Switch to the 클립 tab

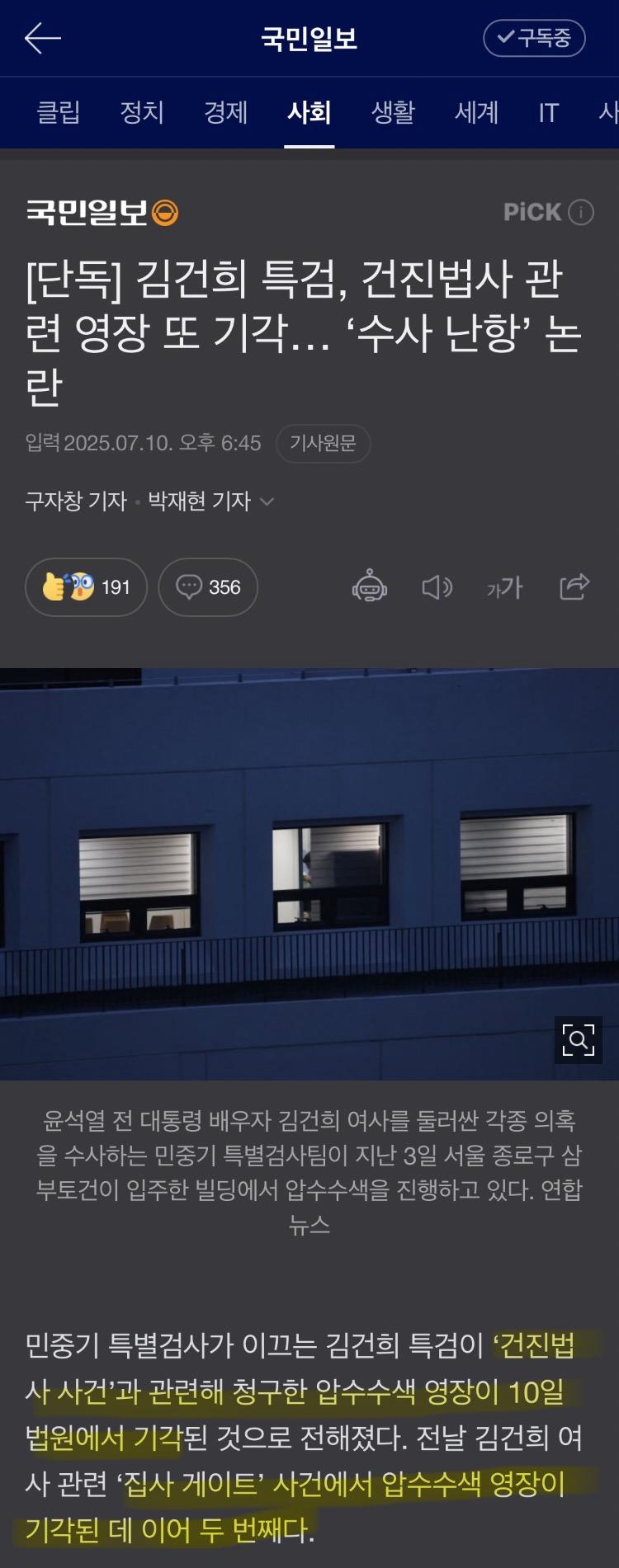coord(59,112)
